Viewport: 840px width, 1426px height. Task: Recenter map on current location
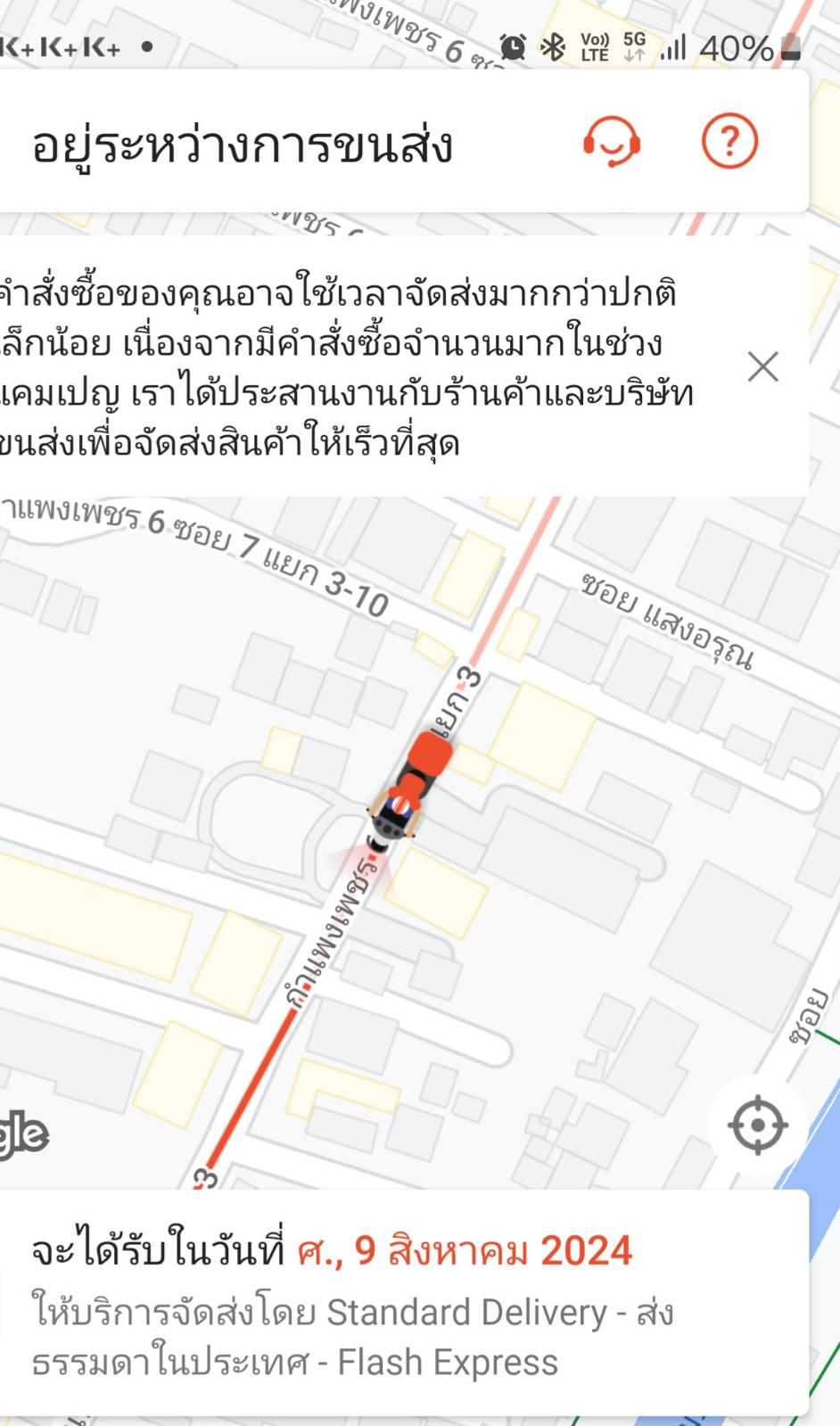click(757, 1125)
